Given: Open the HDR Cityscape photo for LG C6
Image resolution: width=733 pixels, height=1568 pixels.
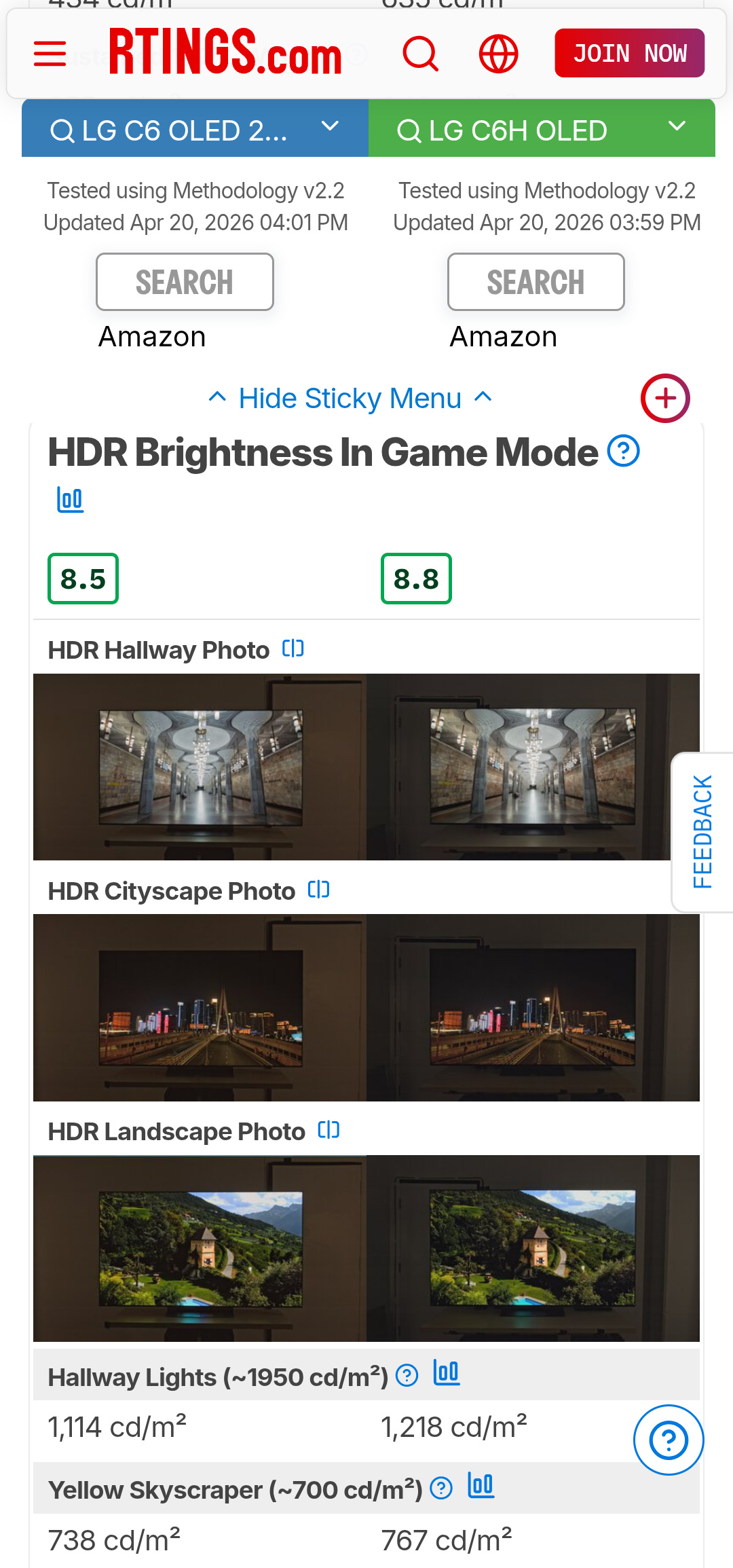Looking at the screenshot, I should click(x=200, y=1008).
